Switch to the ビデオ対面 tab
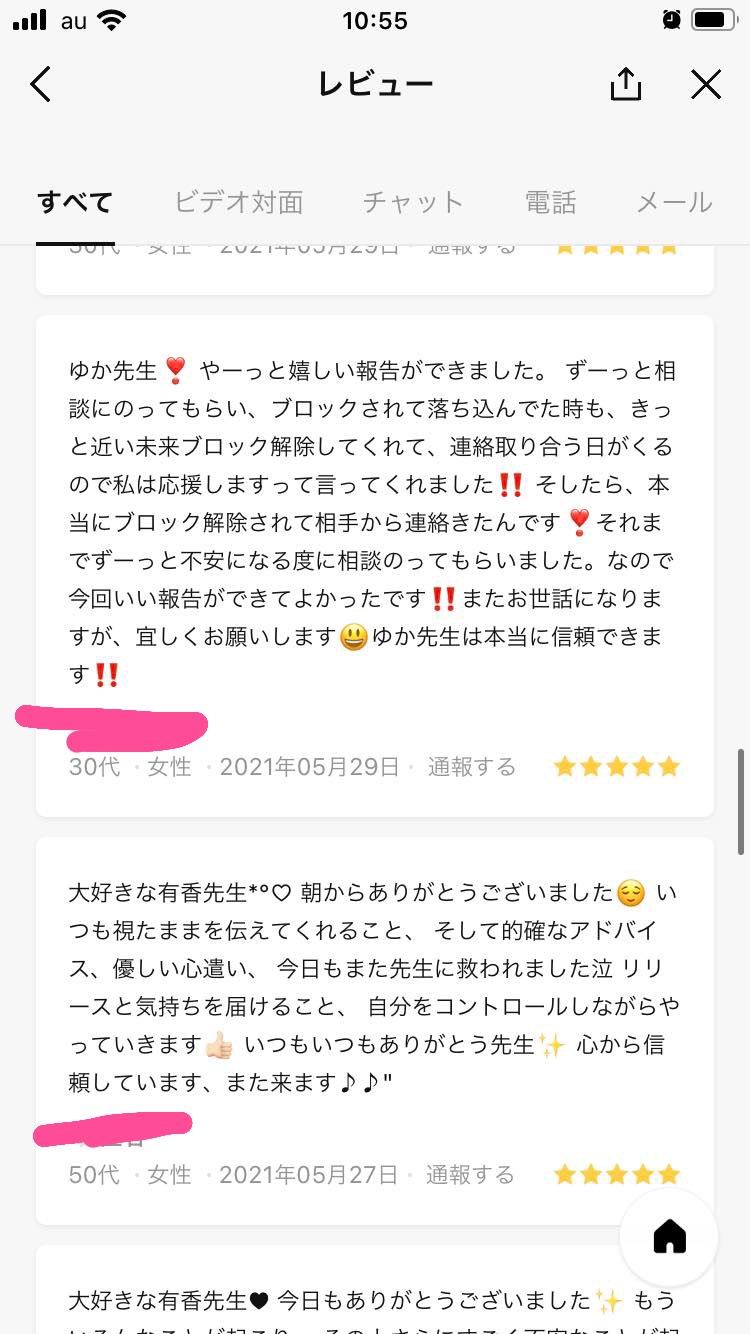Image resolution: width=750 pixels, height=1334 pixels. 238,202
